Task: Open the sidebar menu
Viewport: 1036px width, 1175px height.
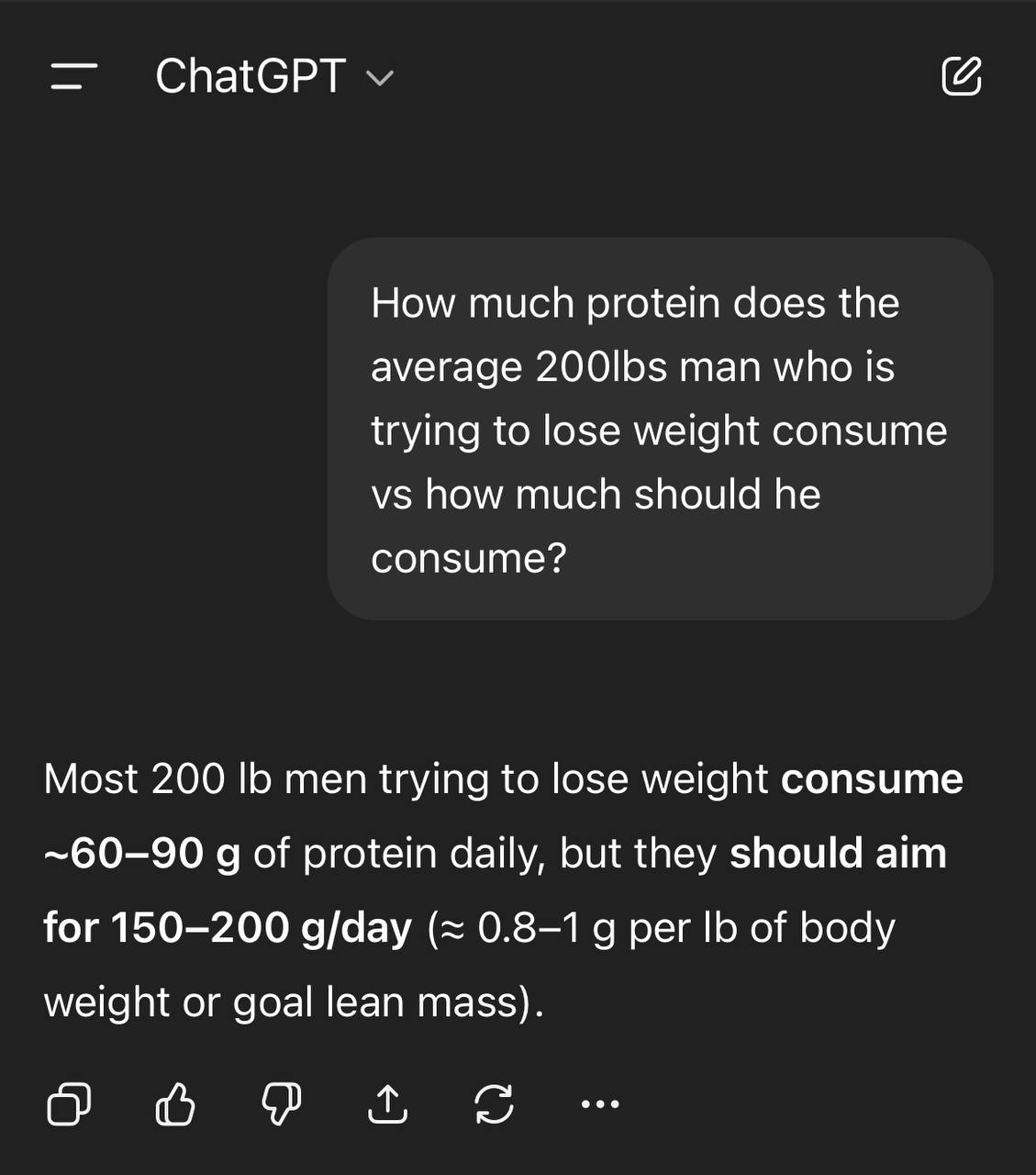Action: tap(73, 76)
